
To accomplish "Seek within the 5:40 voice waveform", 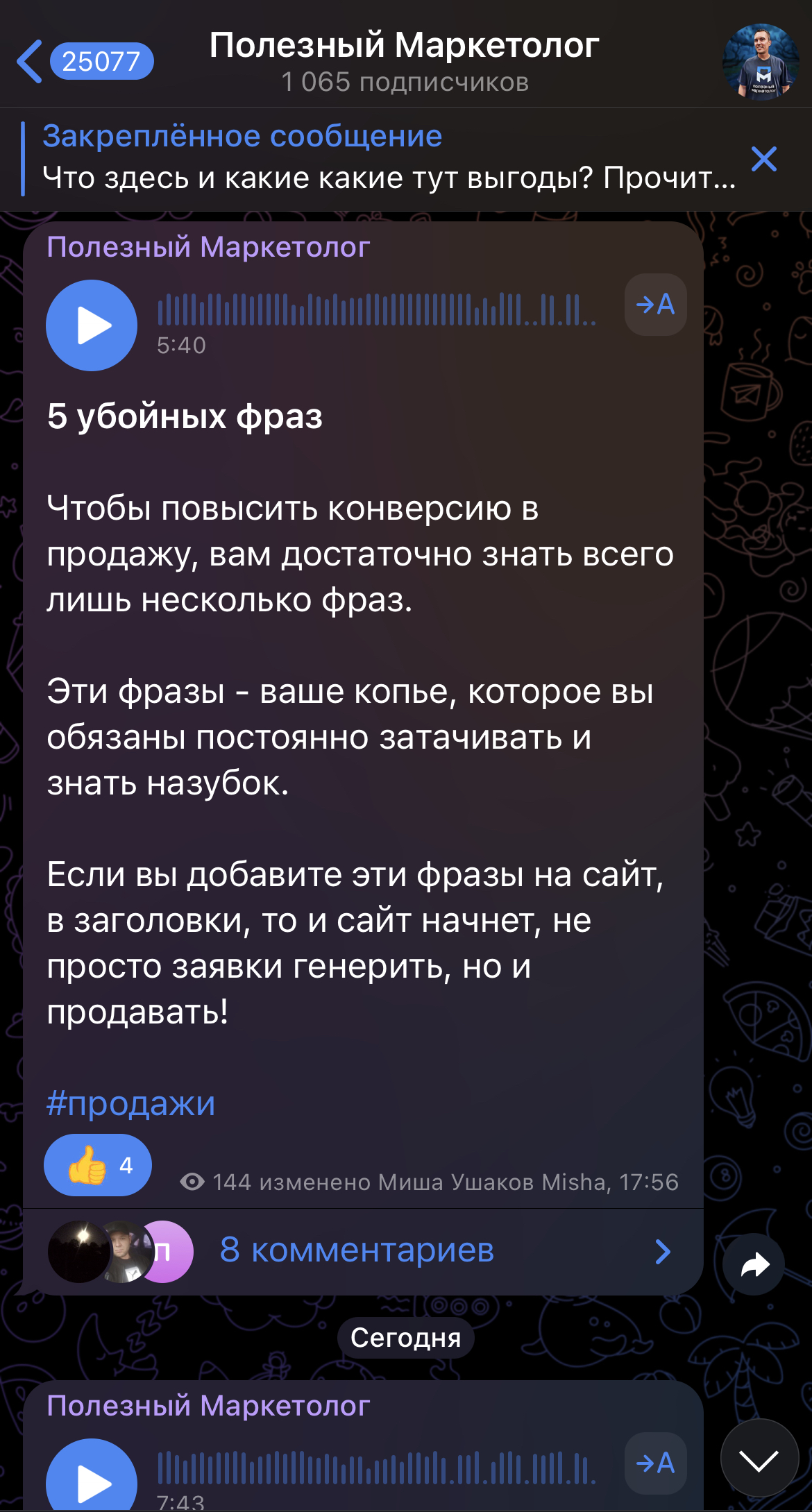I will click(x=377, y=310).
